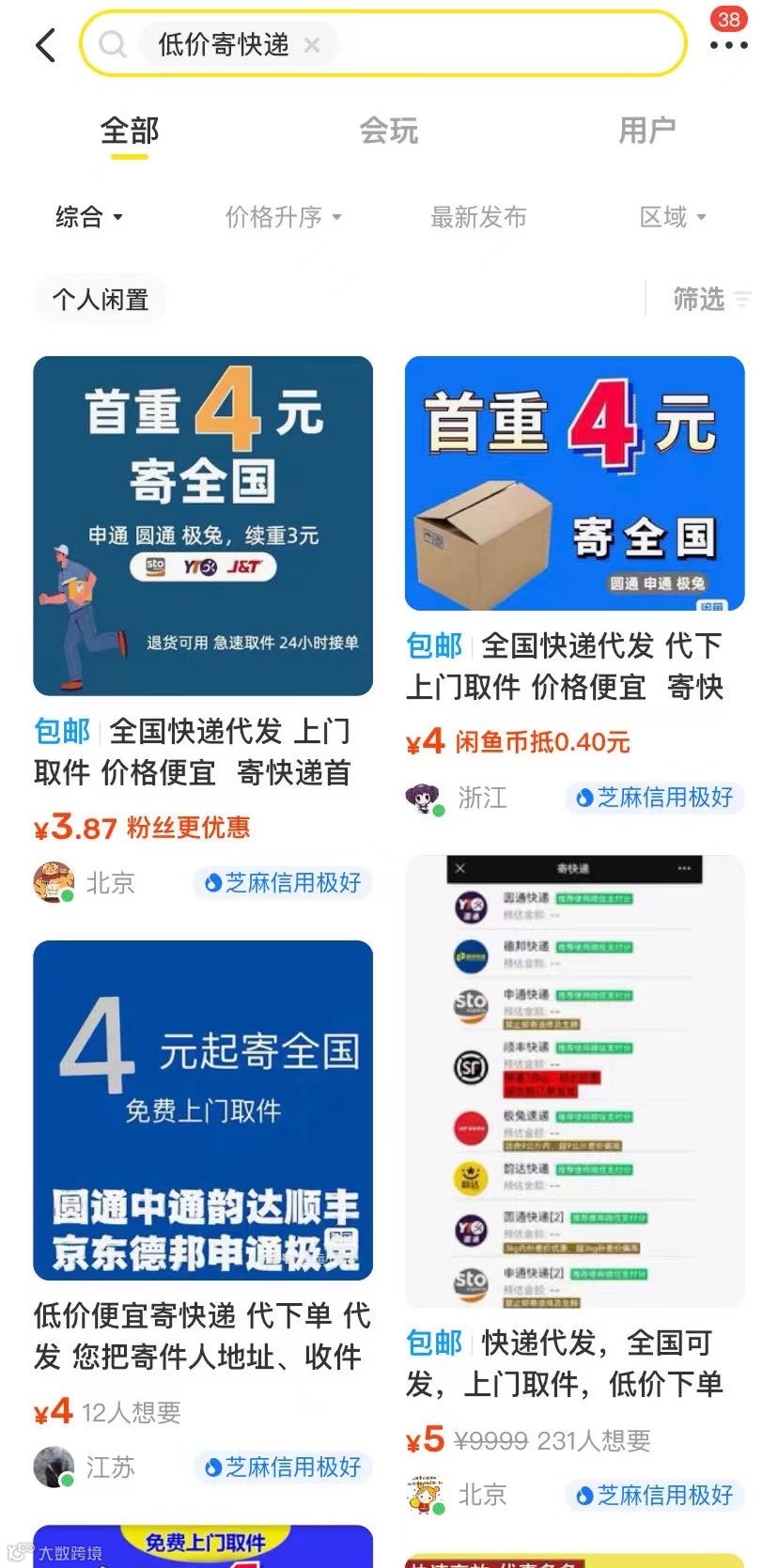778x1568 pixels.
Task: Click the 芝麻信用极好 badge for the Beijing seller
Action: (283, 882)
